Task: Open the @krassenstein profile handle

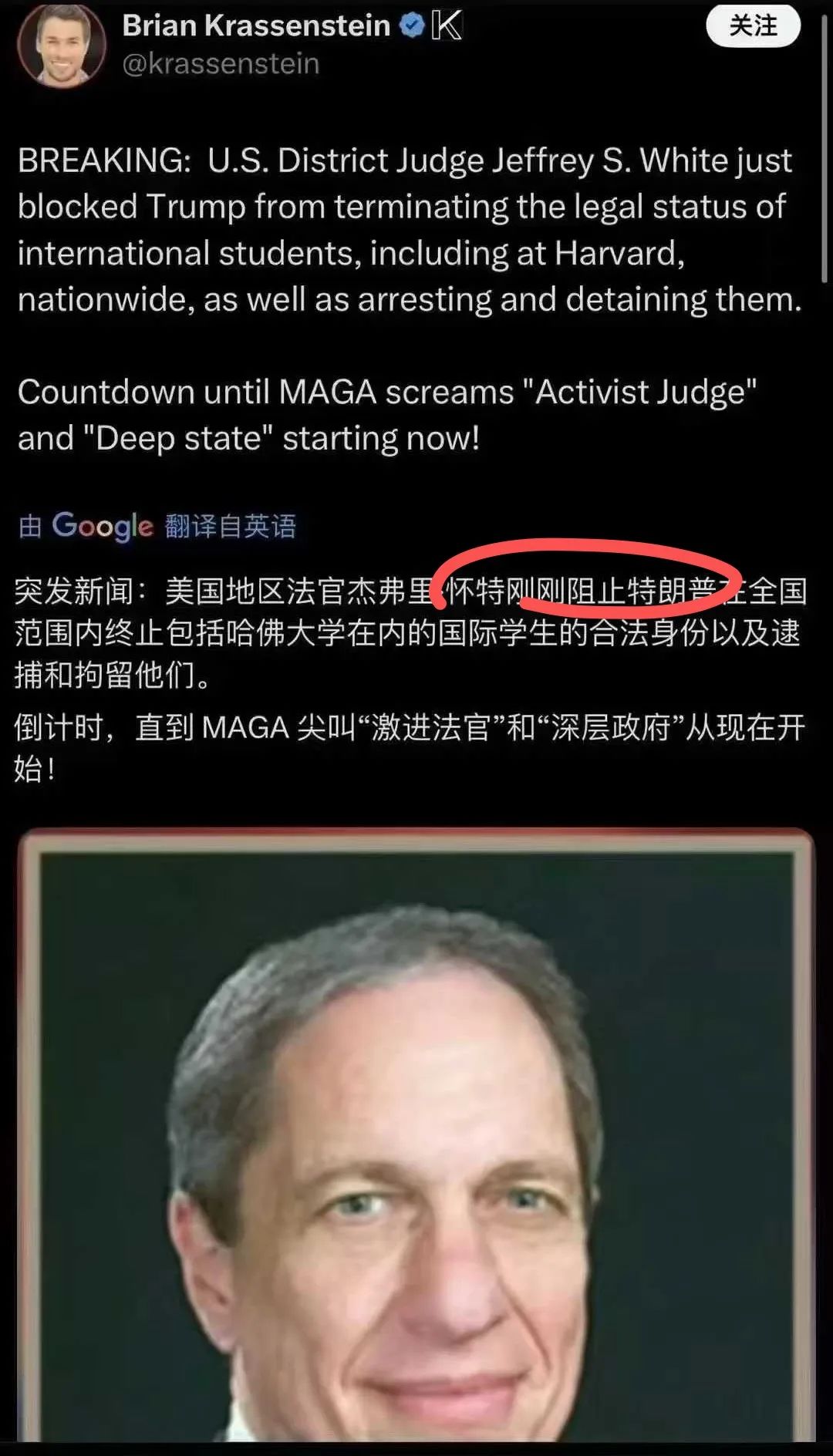Action: coord(221,63)
